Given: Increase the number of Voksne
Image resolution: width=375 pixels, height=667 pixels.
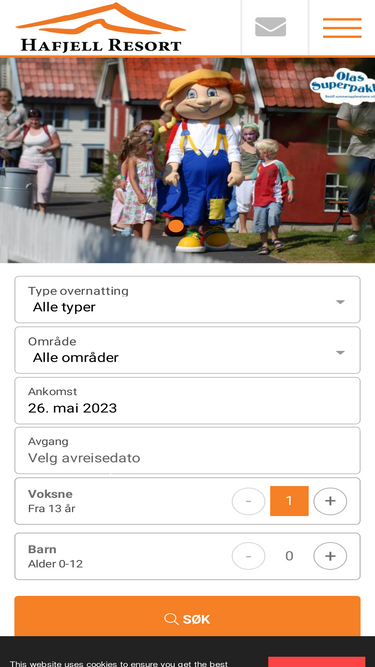Looking at the screenshot, I should (x=330, y=501).
